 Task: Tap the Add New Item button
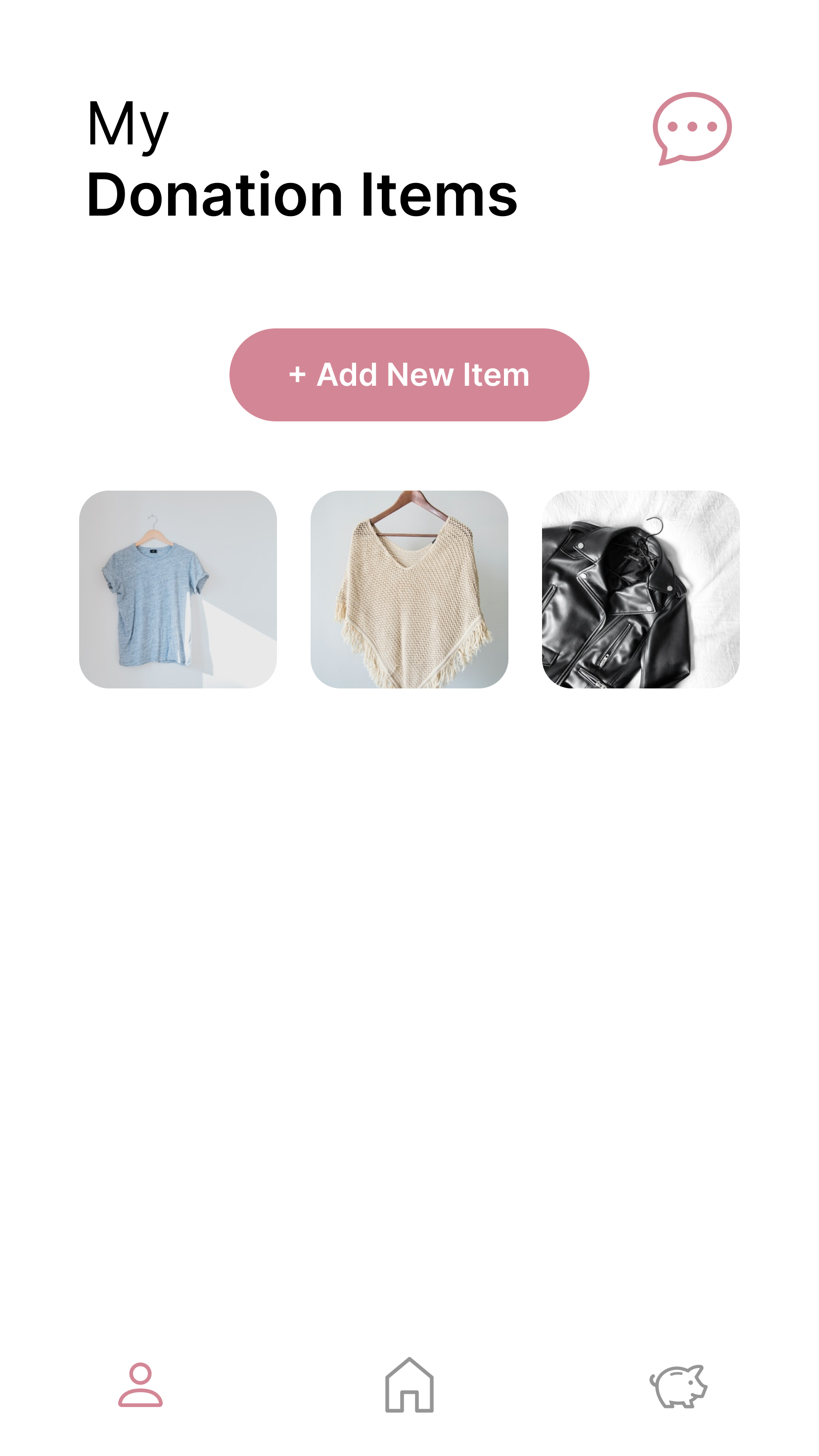click(x=409, y=374)
